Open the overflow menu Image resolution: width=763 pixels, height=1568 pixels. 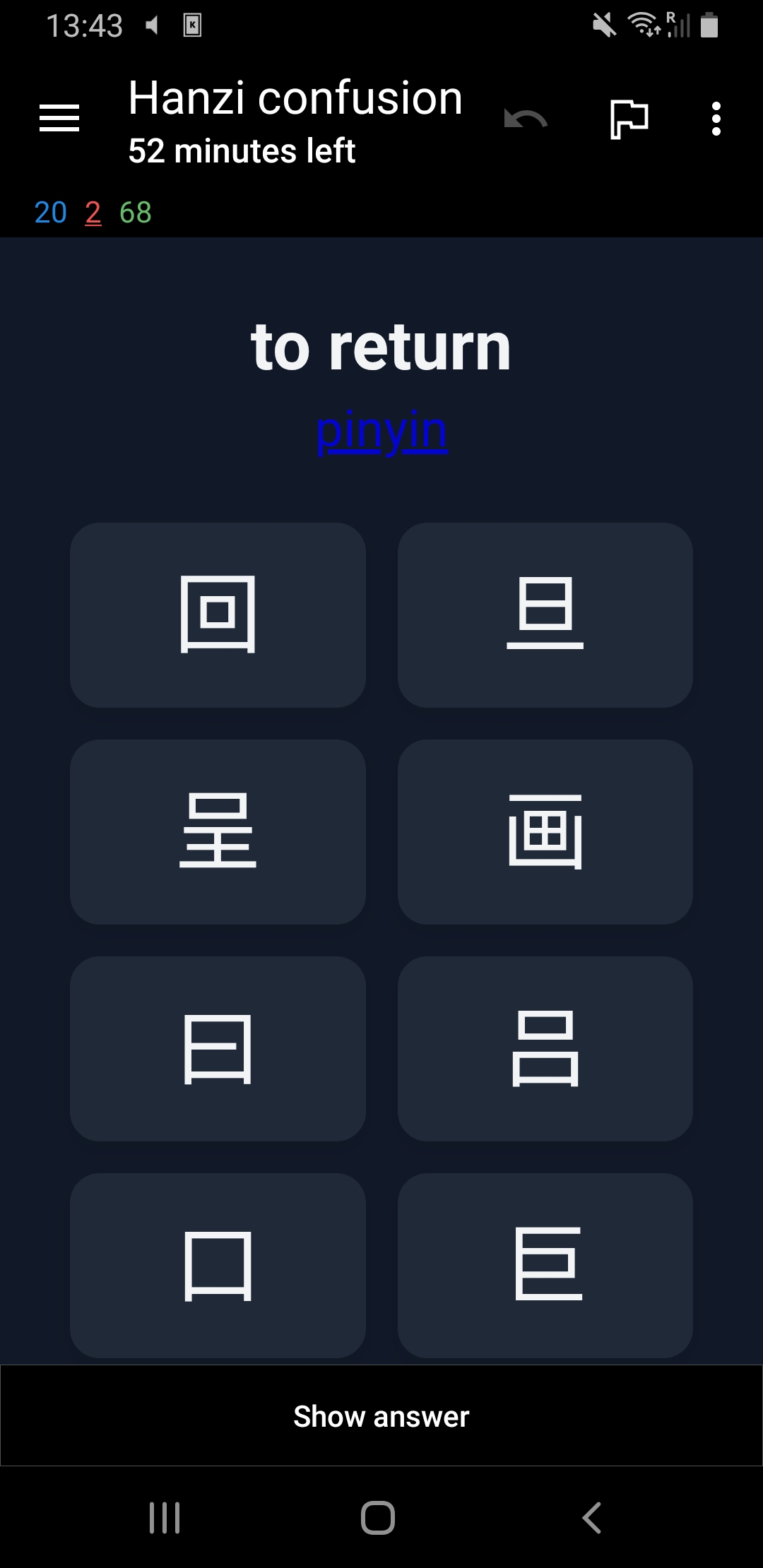click(716, 119)
